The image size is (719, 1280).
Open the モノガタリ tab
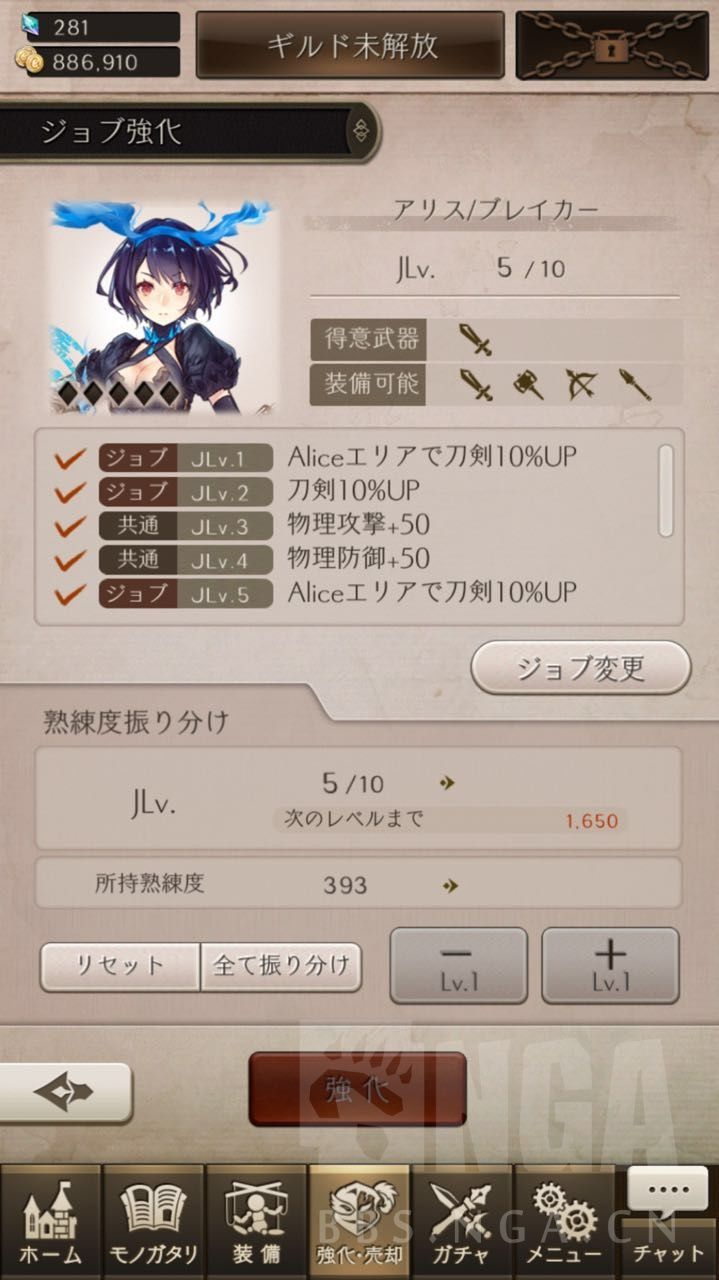coord(153,1222)
